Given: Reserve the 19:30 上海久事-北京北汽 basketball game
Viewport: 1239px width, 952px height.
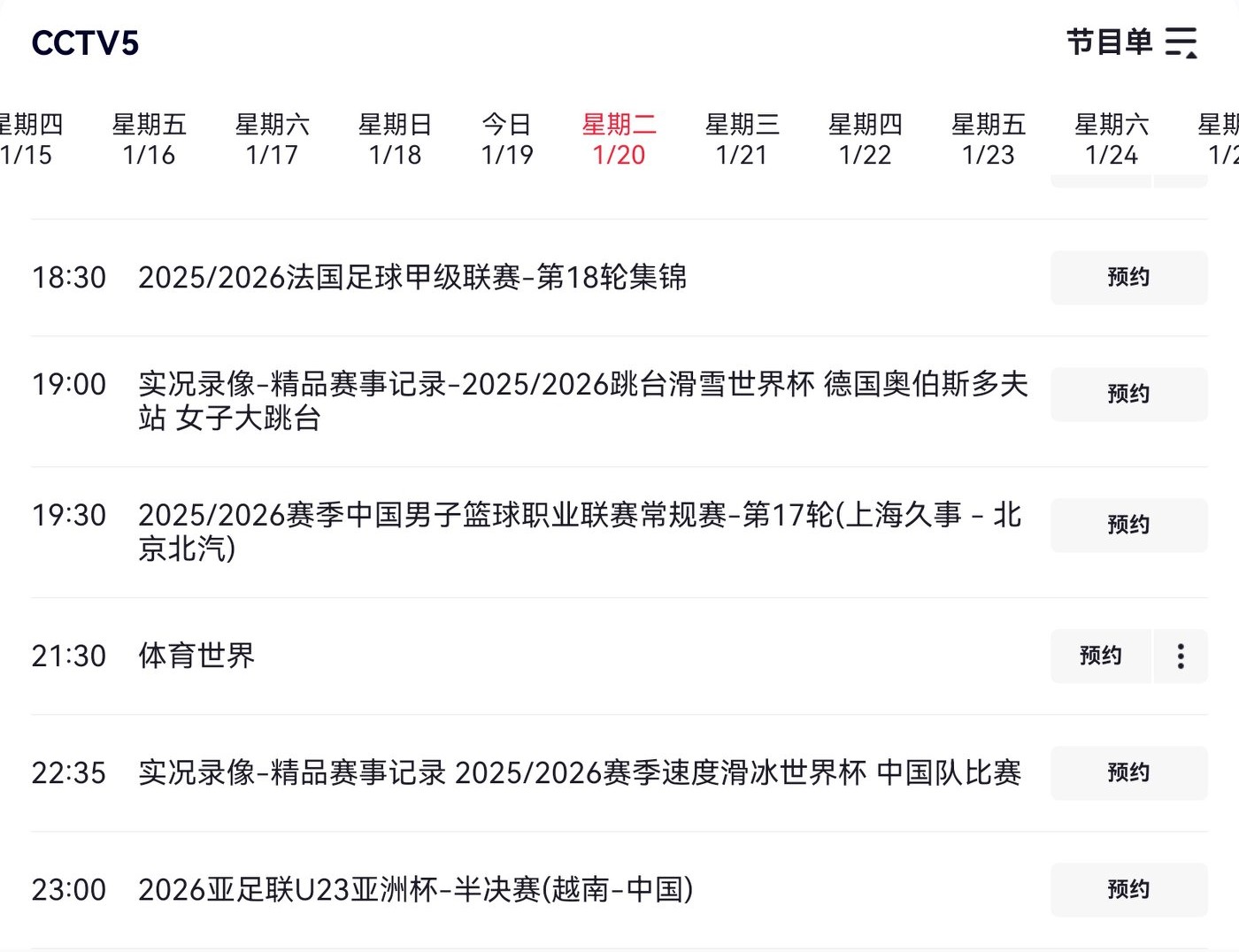Looking at the screenshot, I should click(1128, 526).
